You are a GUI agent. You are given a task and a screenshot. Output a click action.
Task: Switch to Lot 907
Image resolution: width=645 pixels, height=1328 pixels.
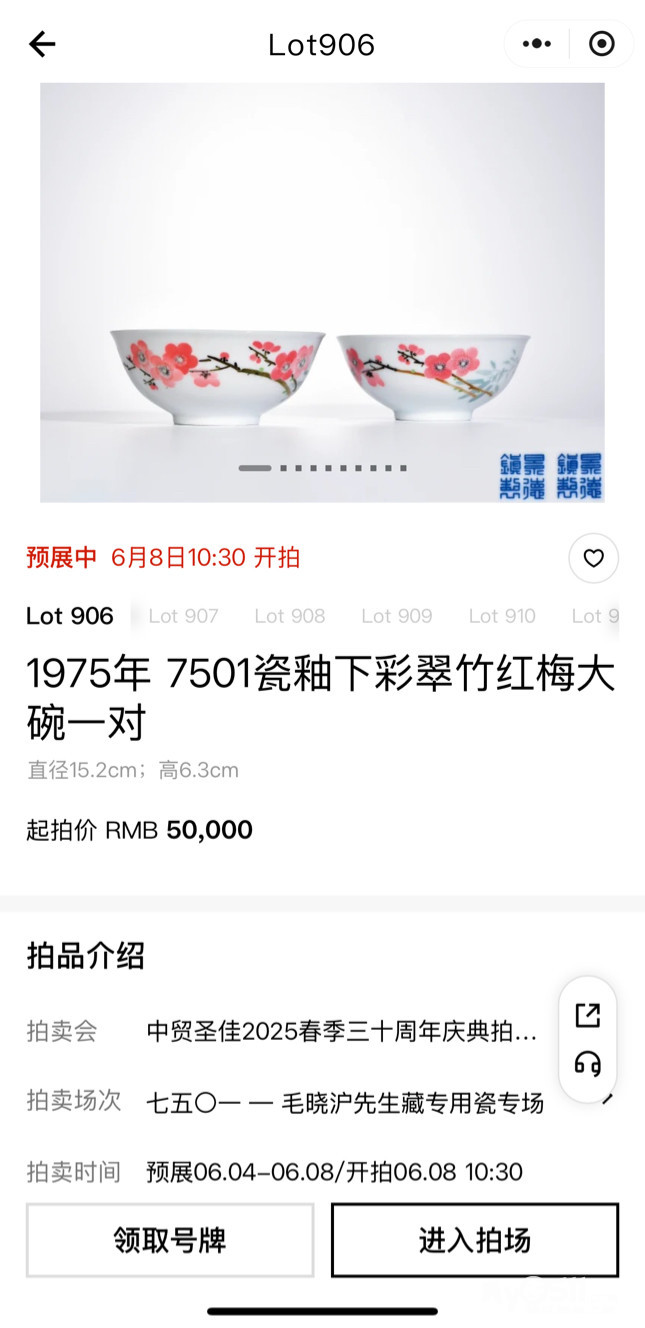pyautogui.click(x=183, y=616)
